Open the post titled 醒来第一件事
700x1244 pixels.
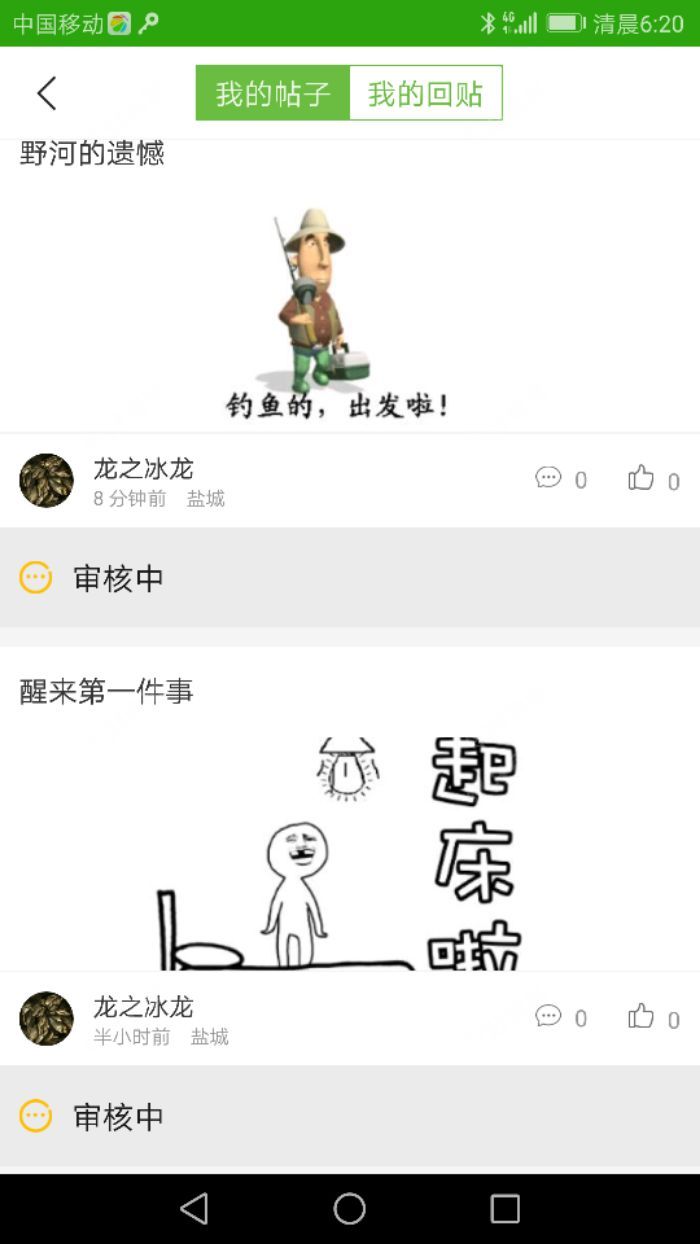[x=106, y=691]
